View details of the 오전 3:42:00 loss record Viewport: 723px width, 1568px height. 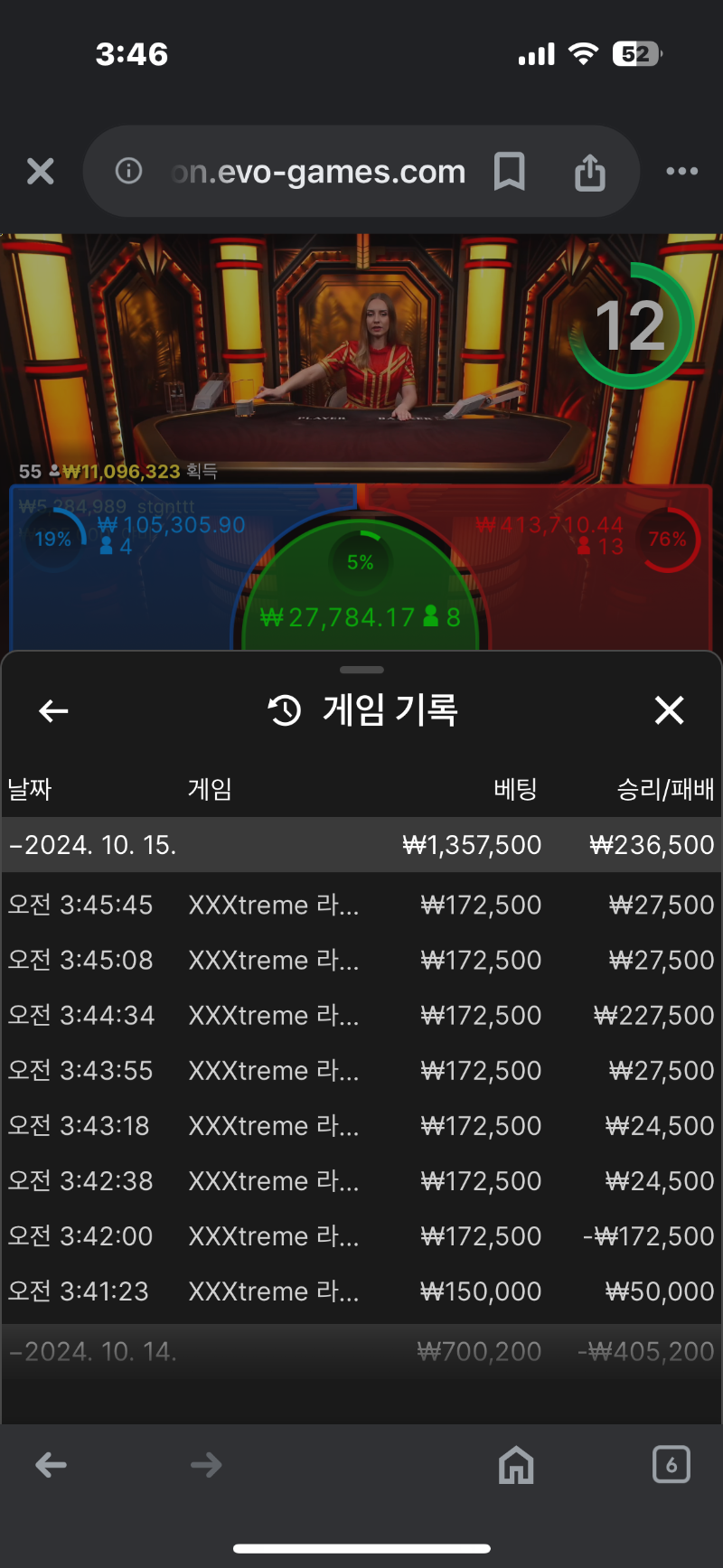coord(361,1235)
